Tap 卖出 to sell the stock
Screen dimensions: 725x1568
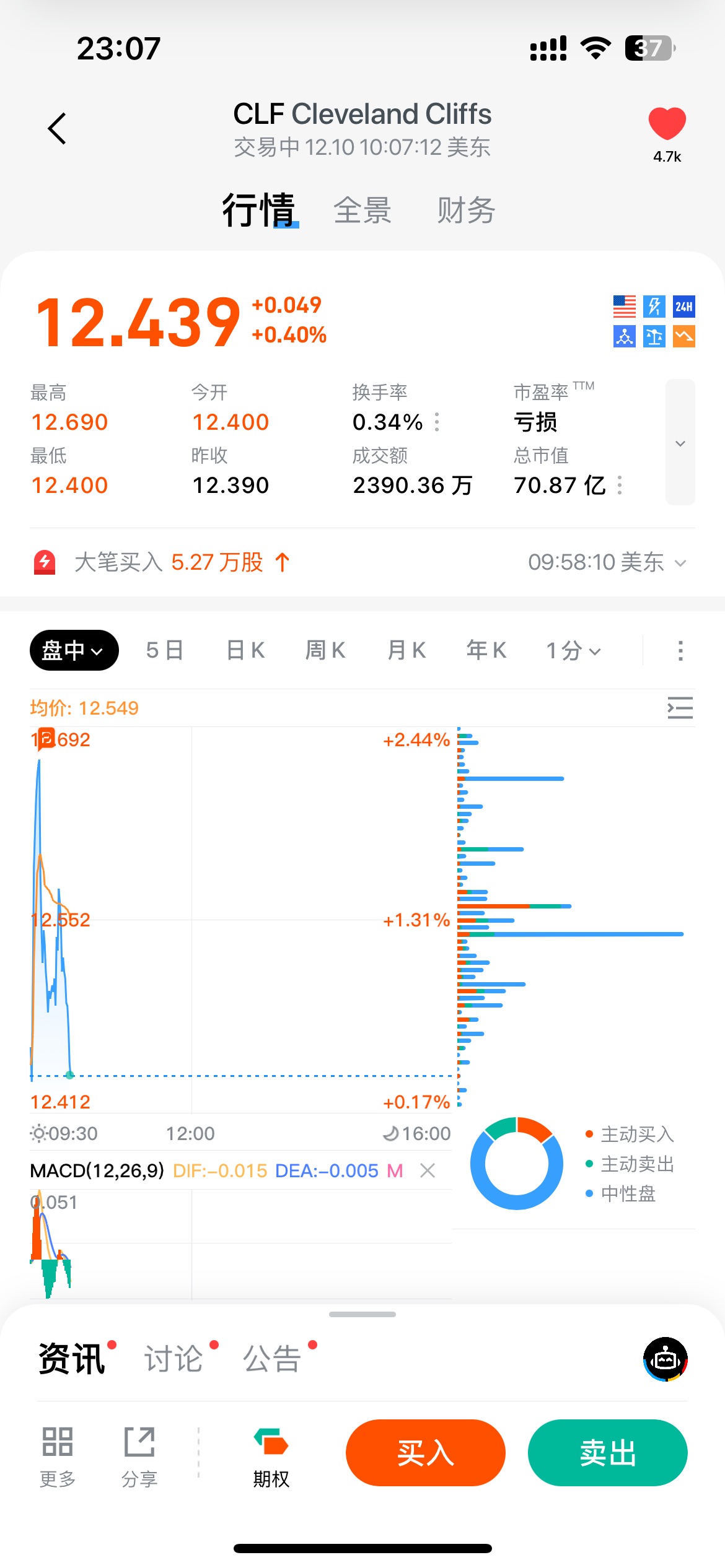point(607,1453)
